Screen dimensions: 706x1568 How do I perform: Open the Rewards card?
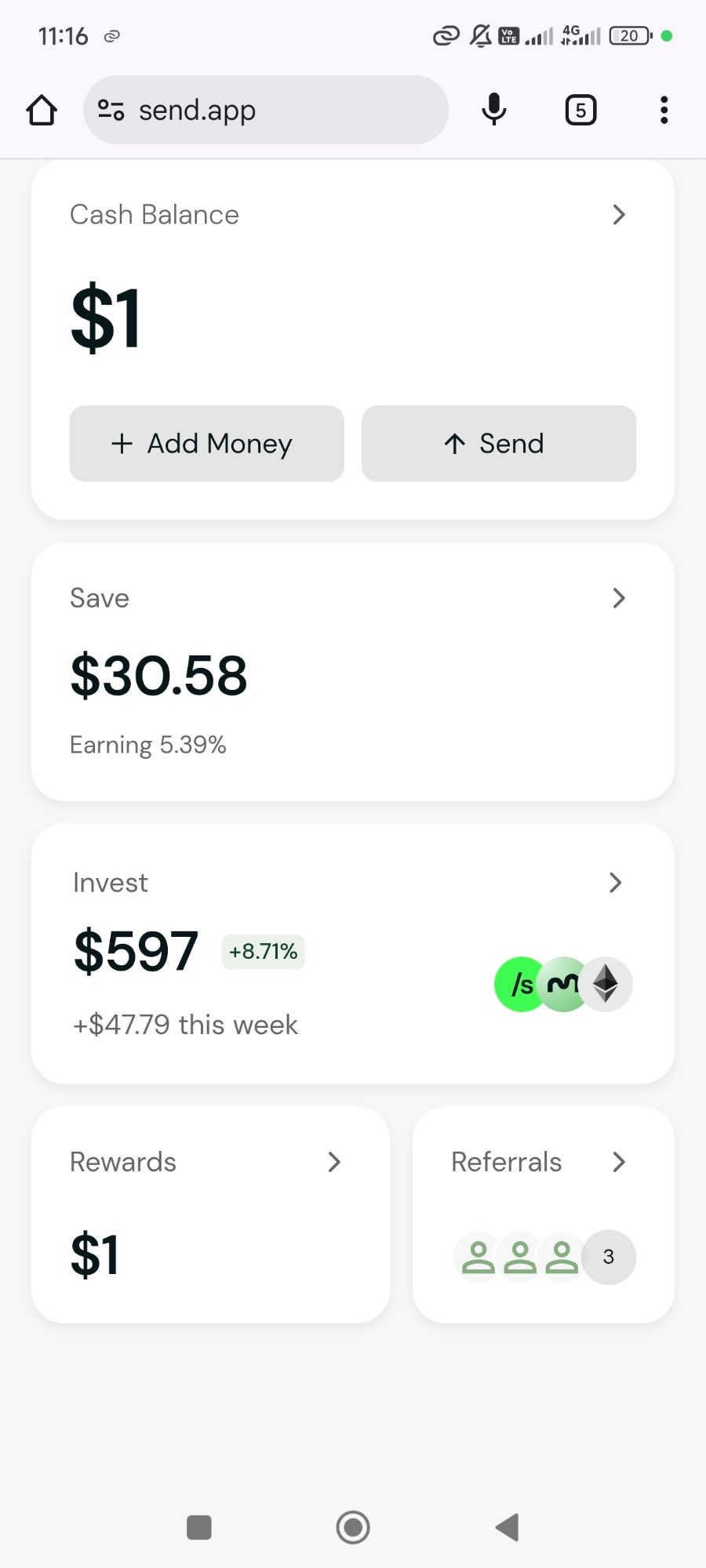(x=210, y=1214)
